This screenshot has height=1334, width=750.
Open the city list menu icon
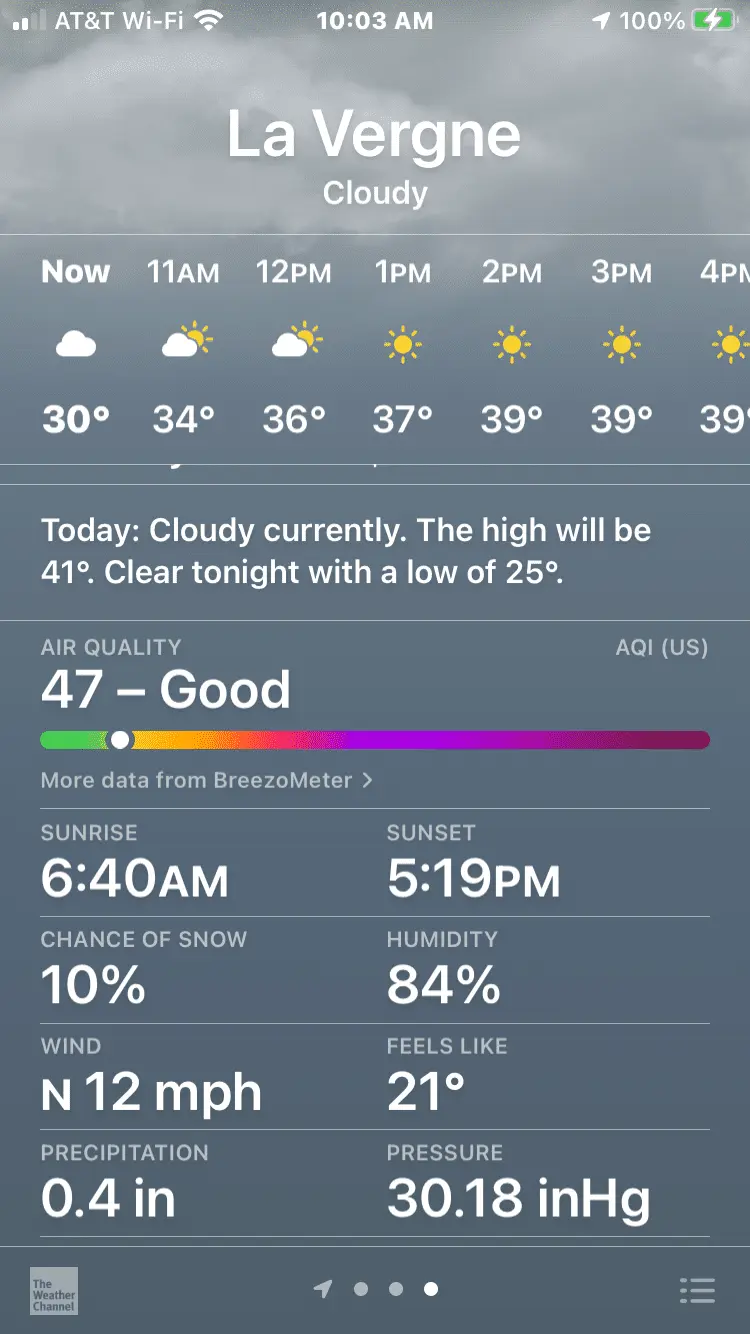pos(697,1290)
